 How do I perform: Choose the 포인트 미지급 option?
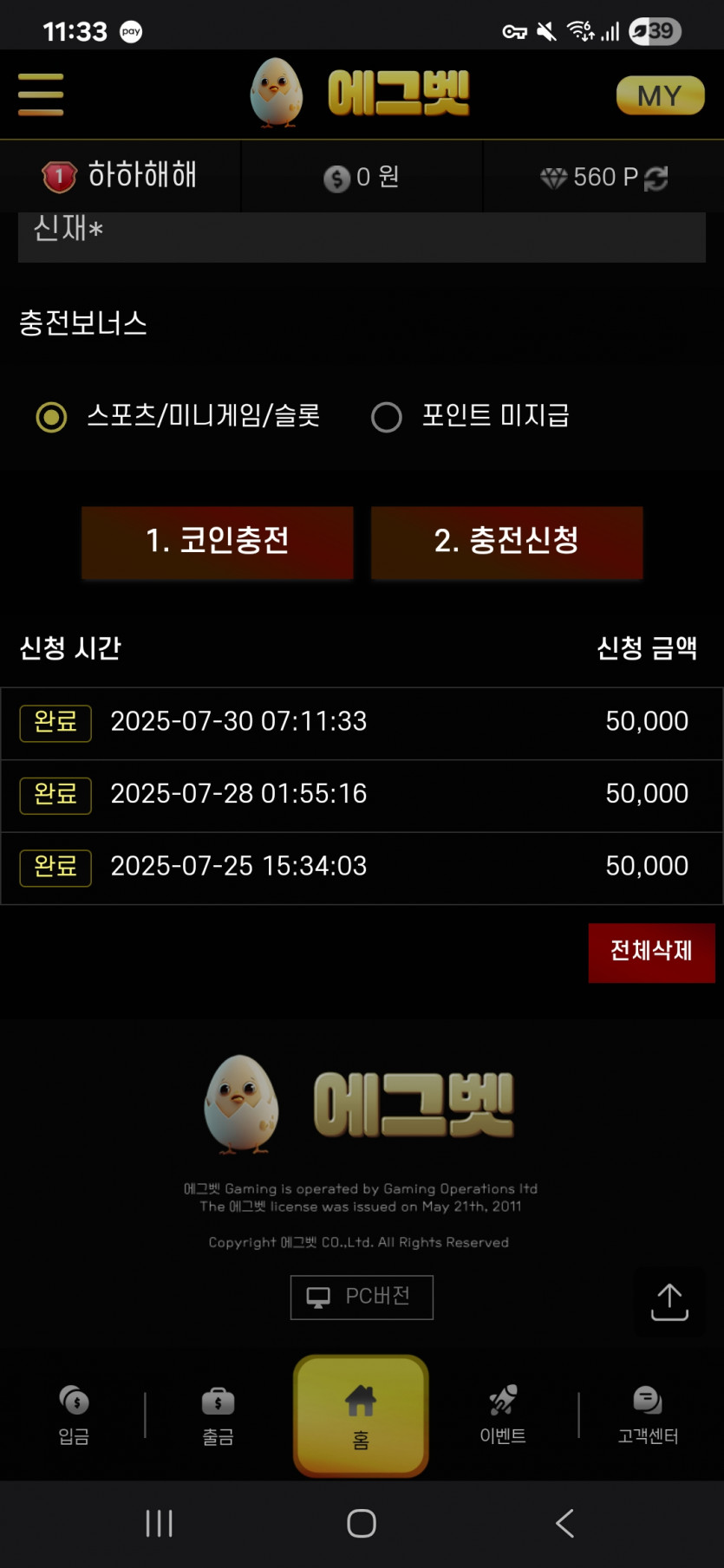387,417
